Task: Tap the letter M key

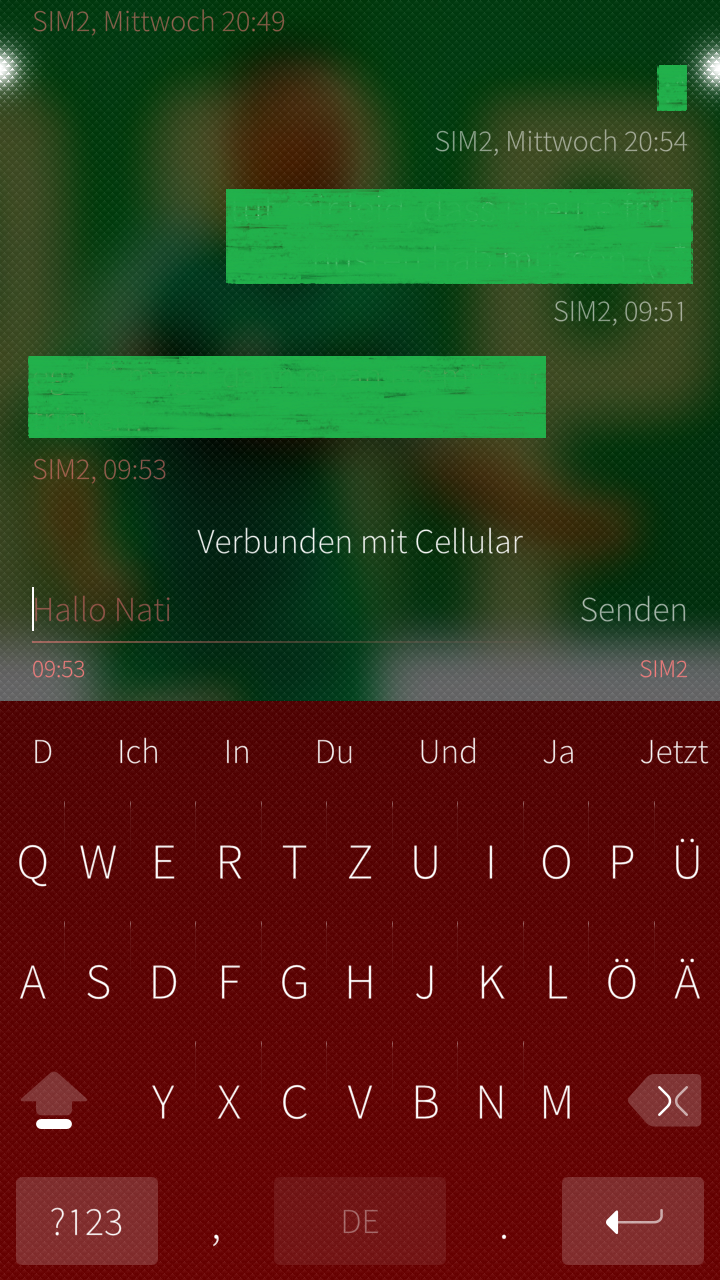Action: click(556, 1101)
